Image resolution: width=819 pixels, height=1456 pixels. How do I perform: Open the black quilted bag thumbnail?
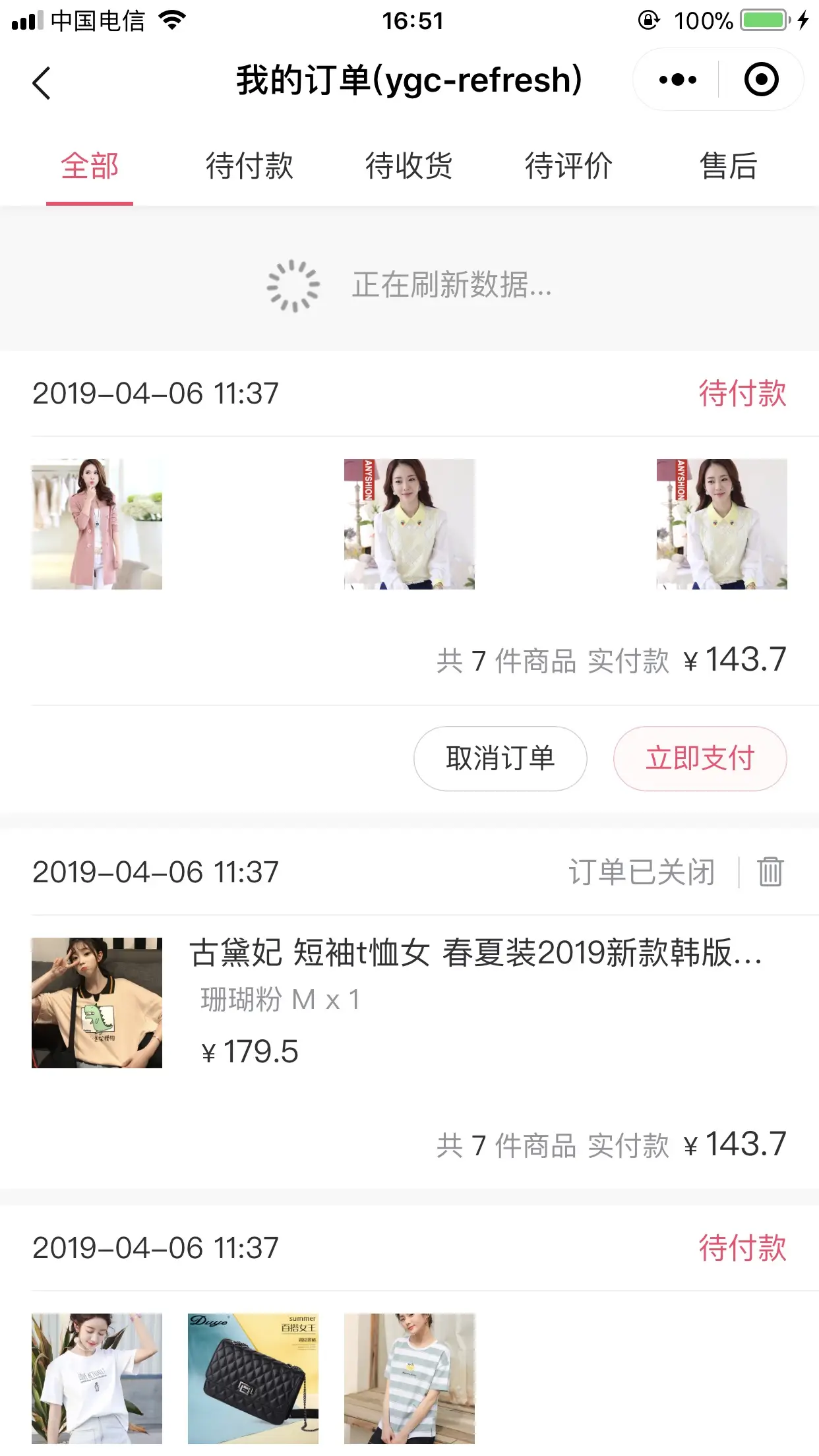pyautogui.click(x=253, y=1379)
